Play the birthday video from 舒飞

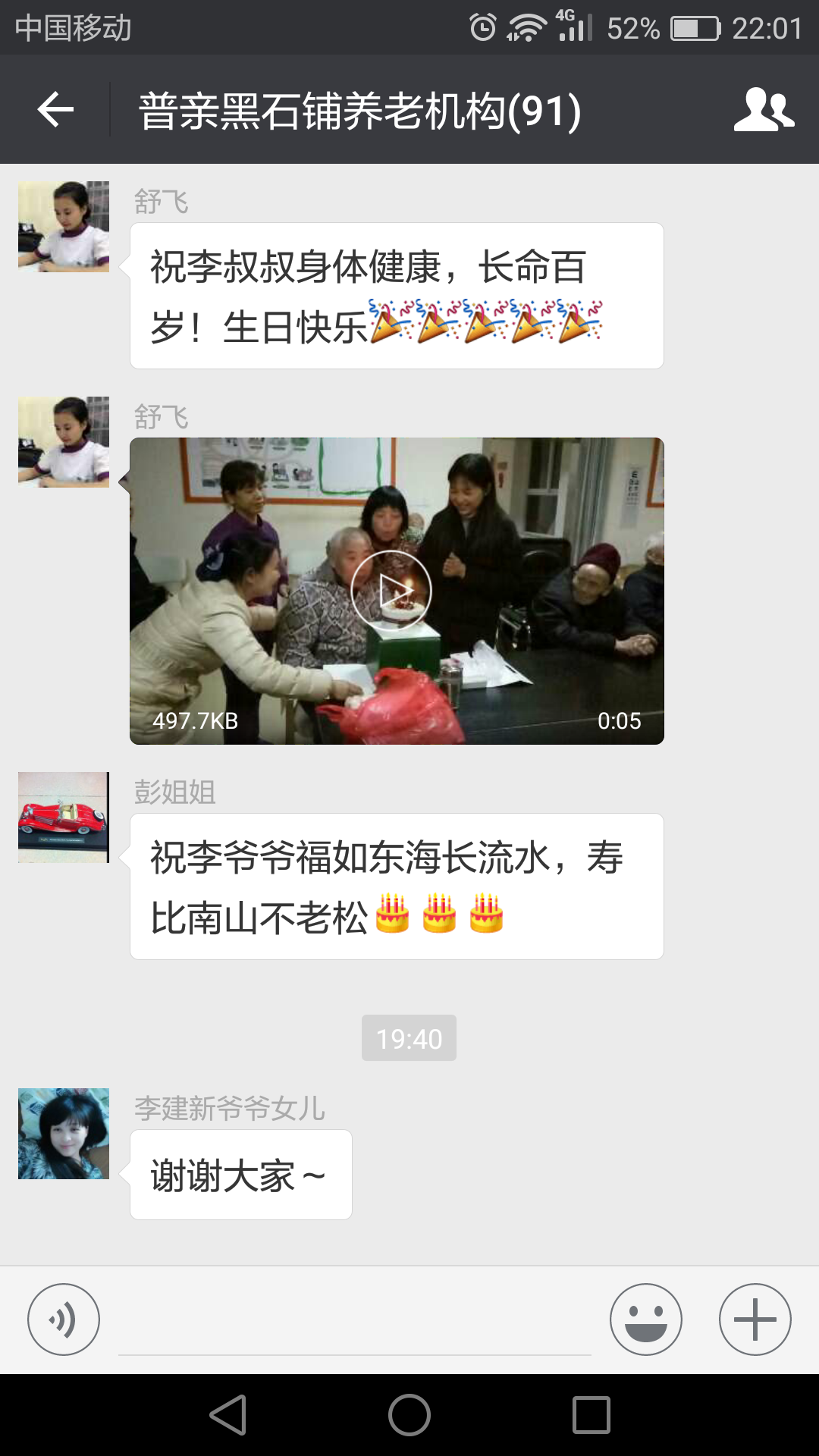391,590
